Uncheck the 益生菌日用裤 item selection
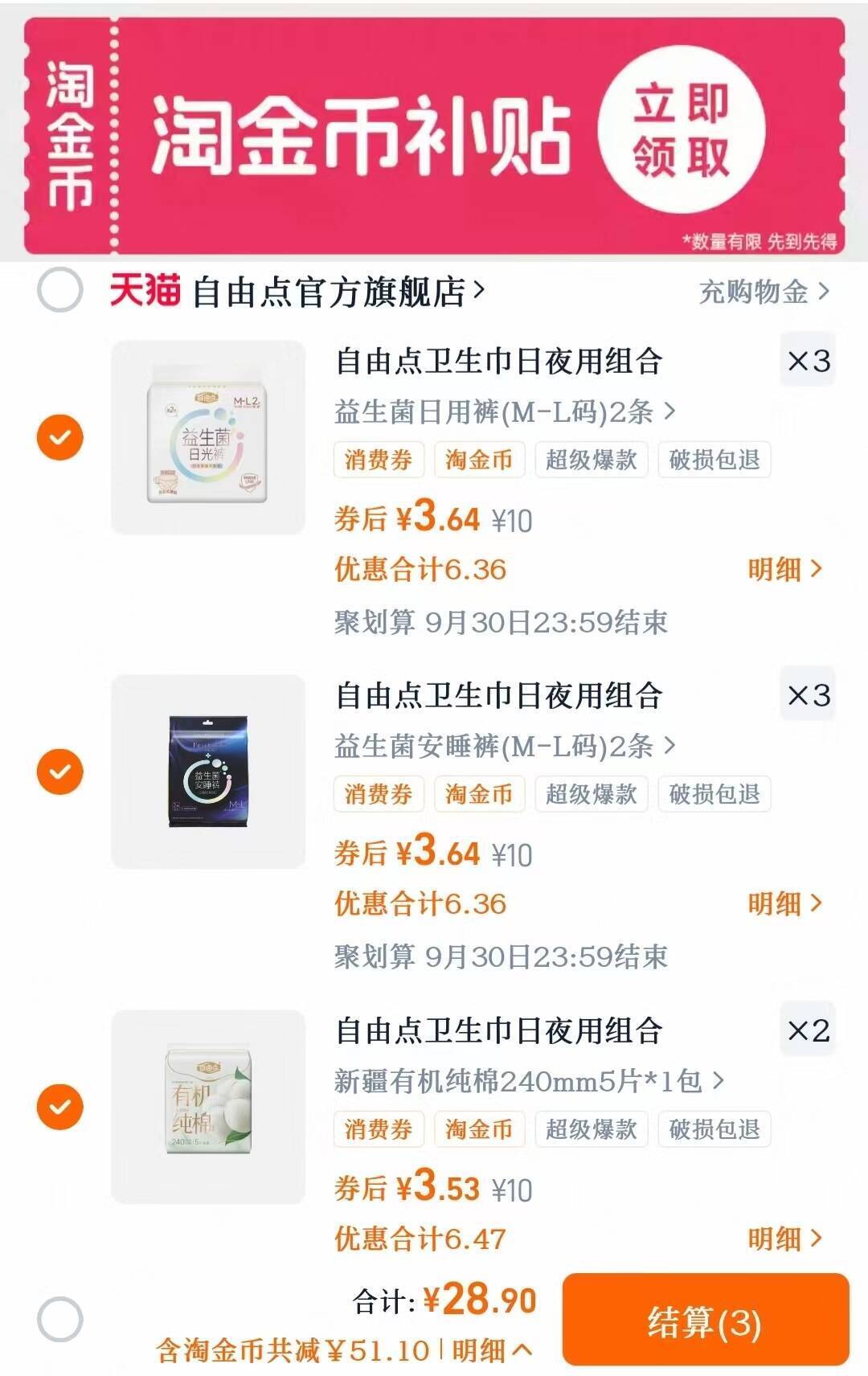The width and height of the screenshot is (868, 1376). (58, 438)
